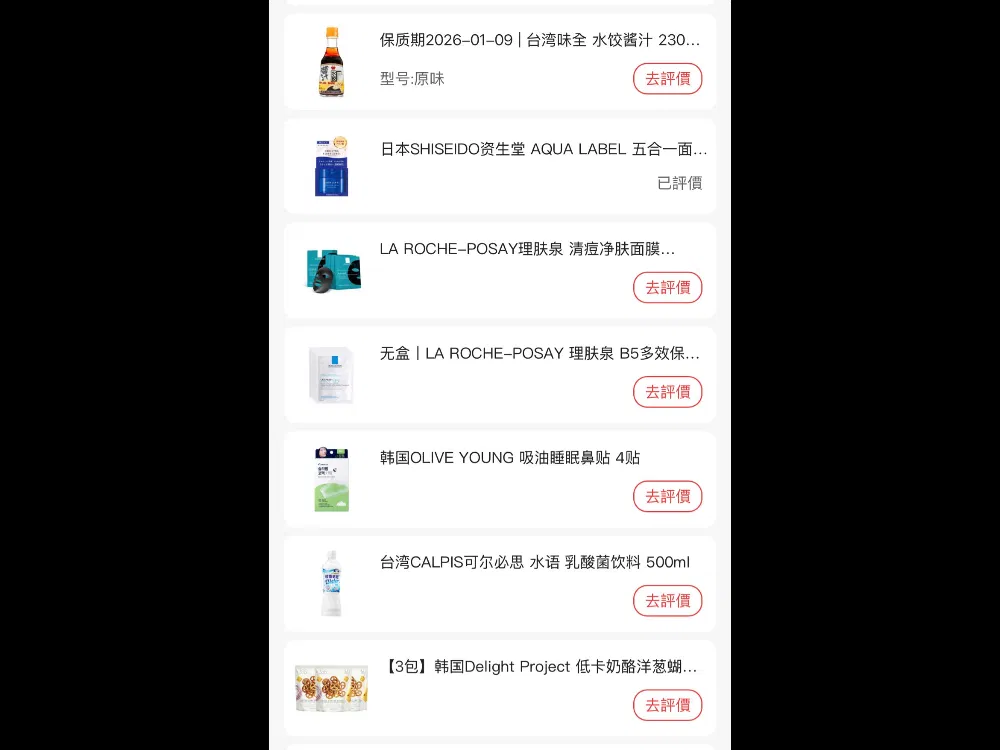View the 韩国OLIVE YOUNG nose patch picture

click(x=332, y=480)
